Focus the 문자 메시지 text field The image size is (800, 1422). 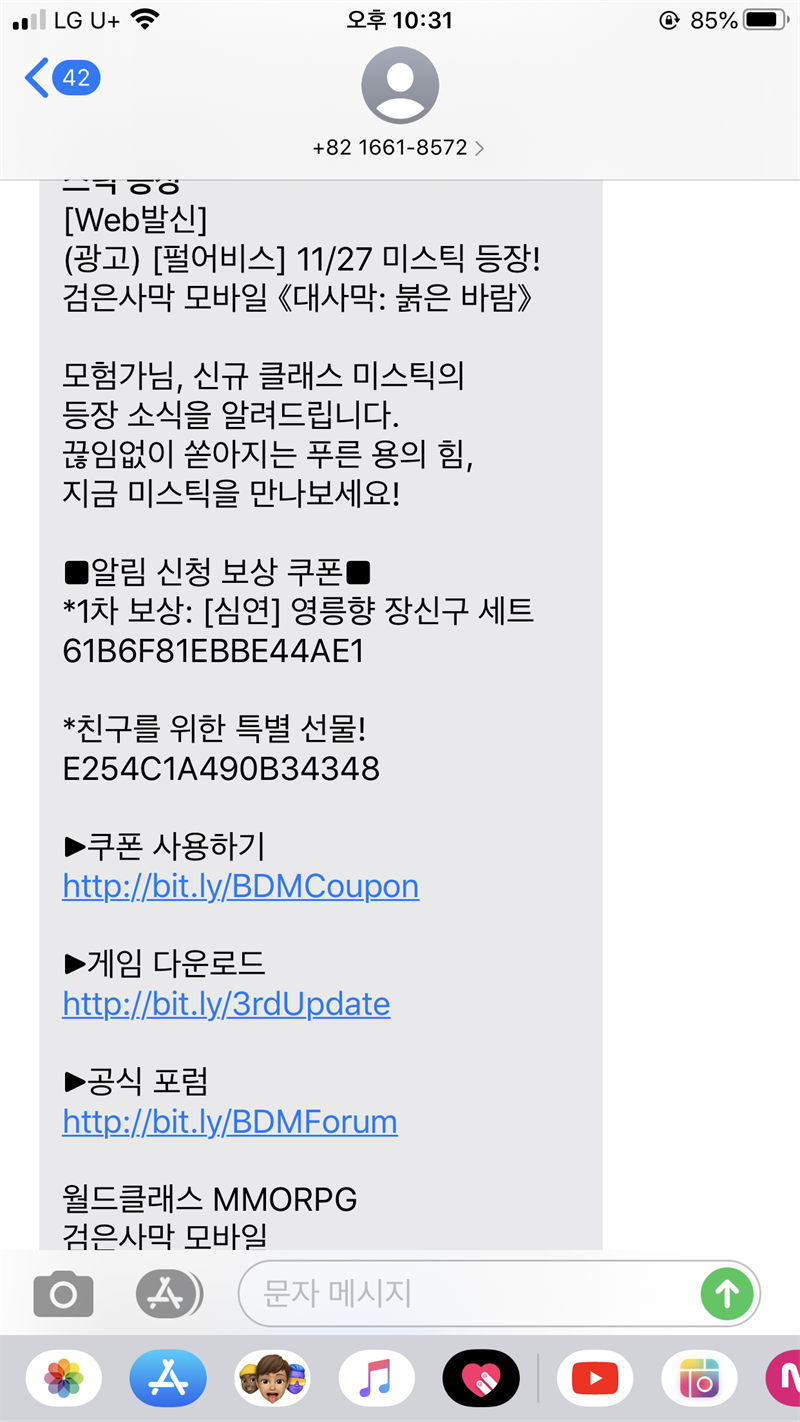pyautogui.click(x=468, y=1294)
